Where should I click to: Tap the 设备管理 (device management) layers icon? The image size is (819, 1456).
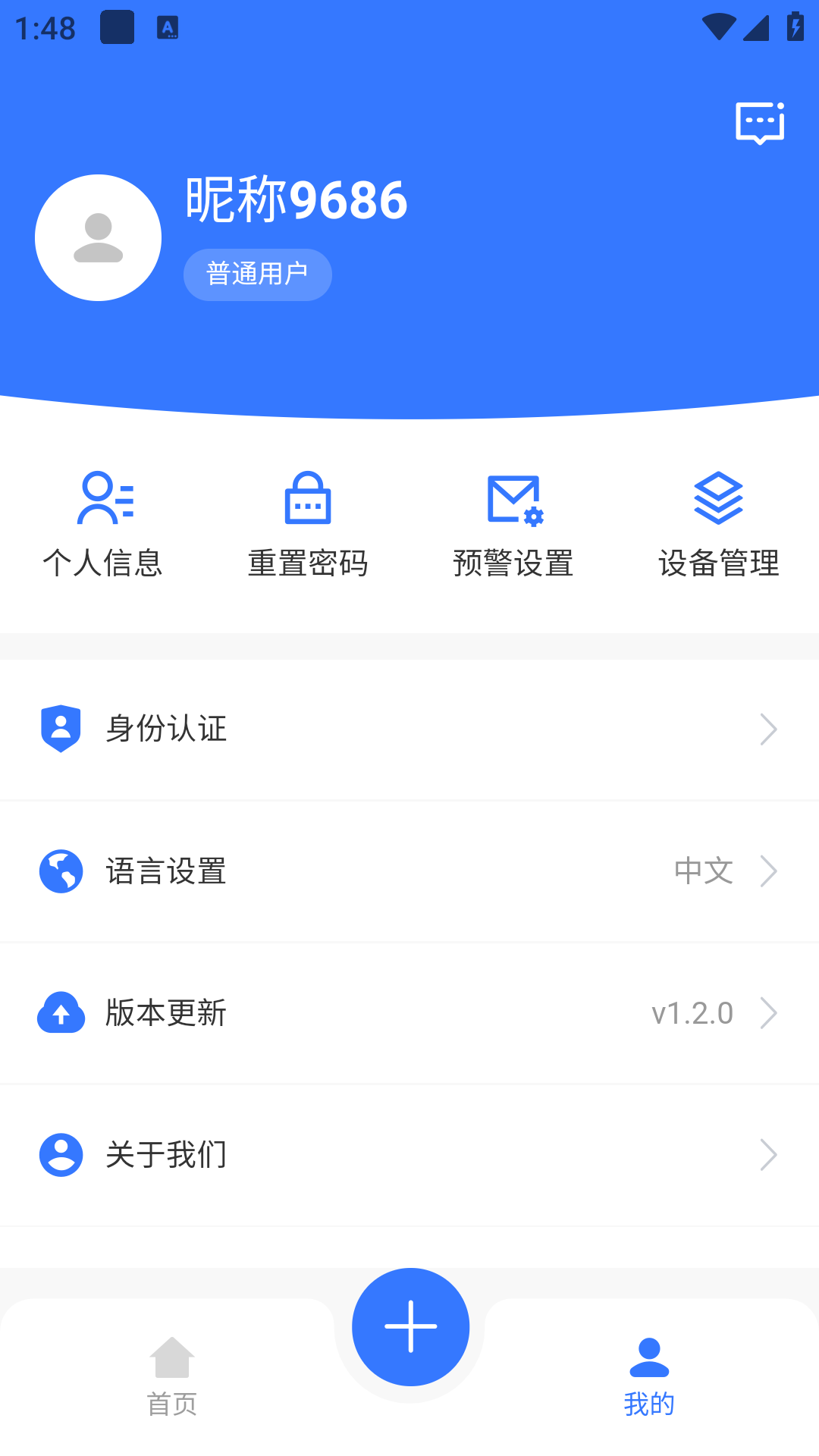click(x=719, y=499)
